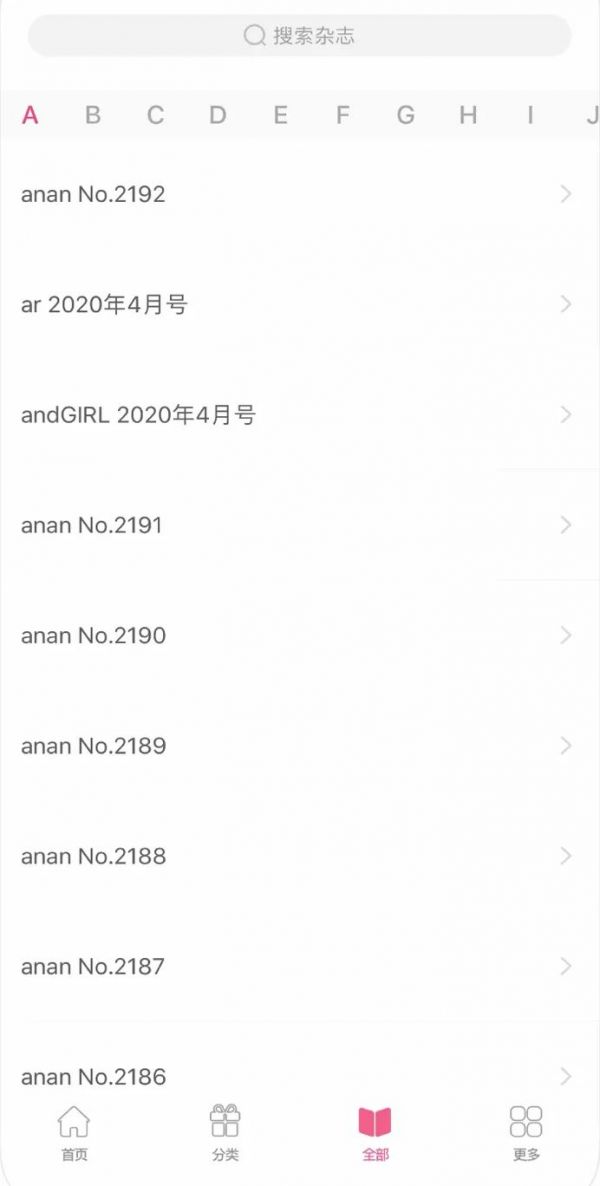
Task: Tap the 全部 tab in the bottom bar
Action: 375,1133
